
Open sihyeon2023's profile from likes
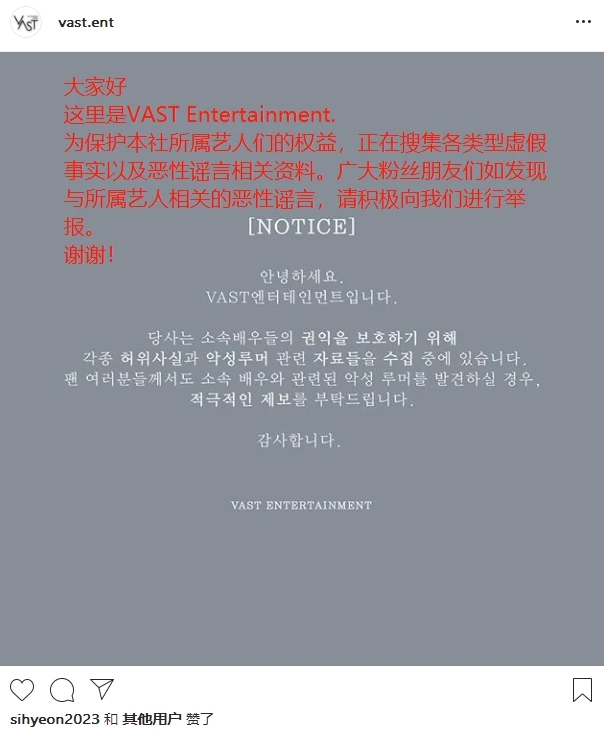(x=55, y=719)
